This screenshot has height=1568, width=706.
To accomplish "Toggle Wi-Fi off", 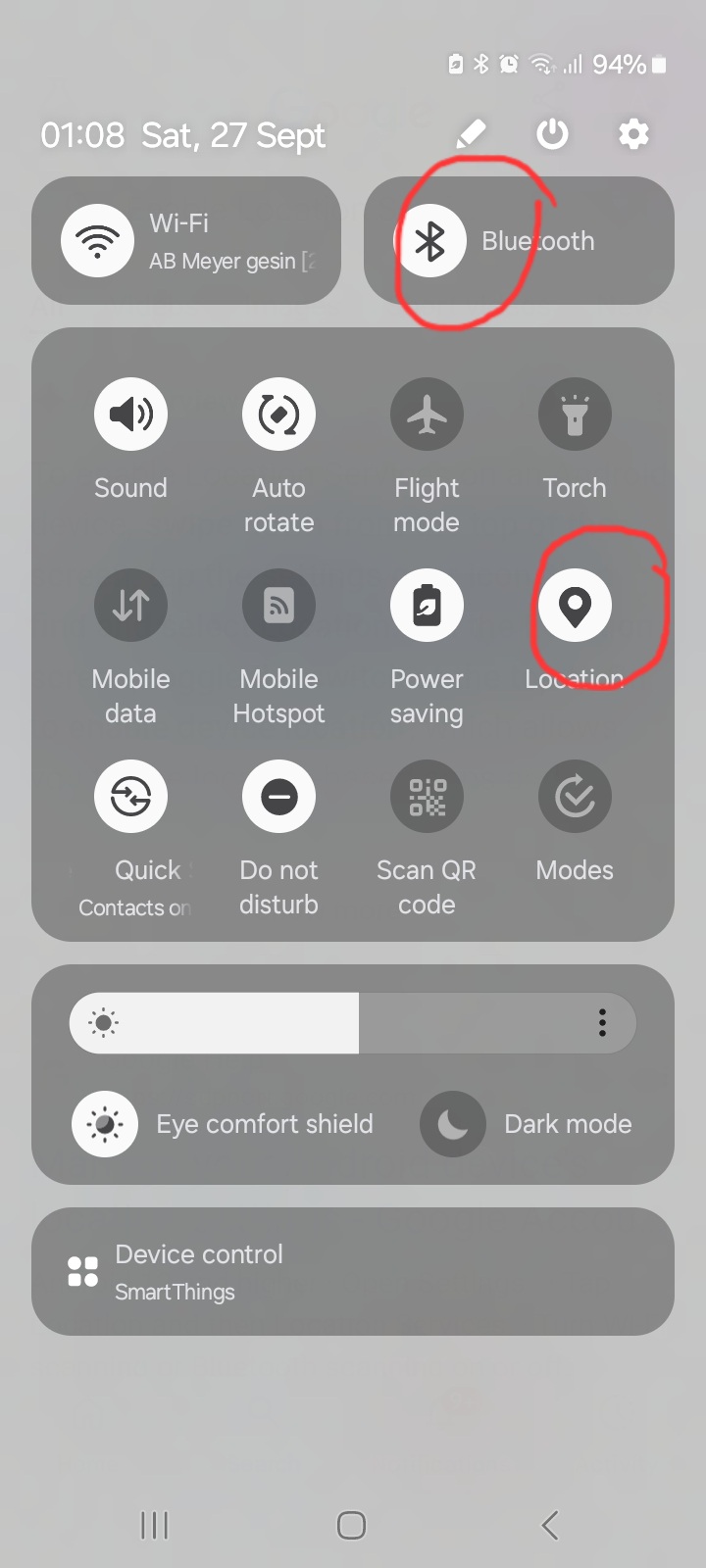I will tap(98, 241).
